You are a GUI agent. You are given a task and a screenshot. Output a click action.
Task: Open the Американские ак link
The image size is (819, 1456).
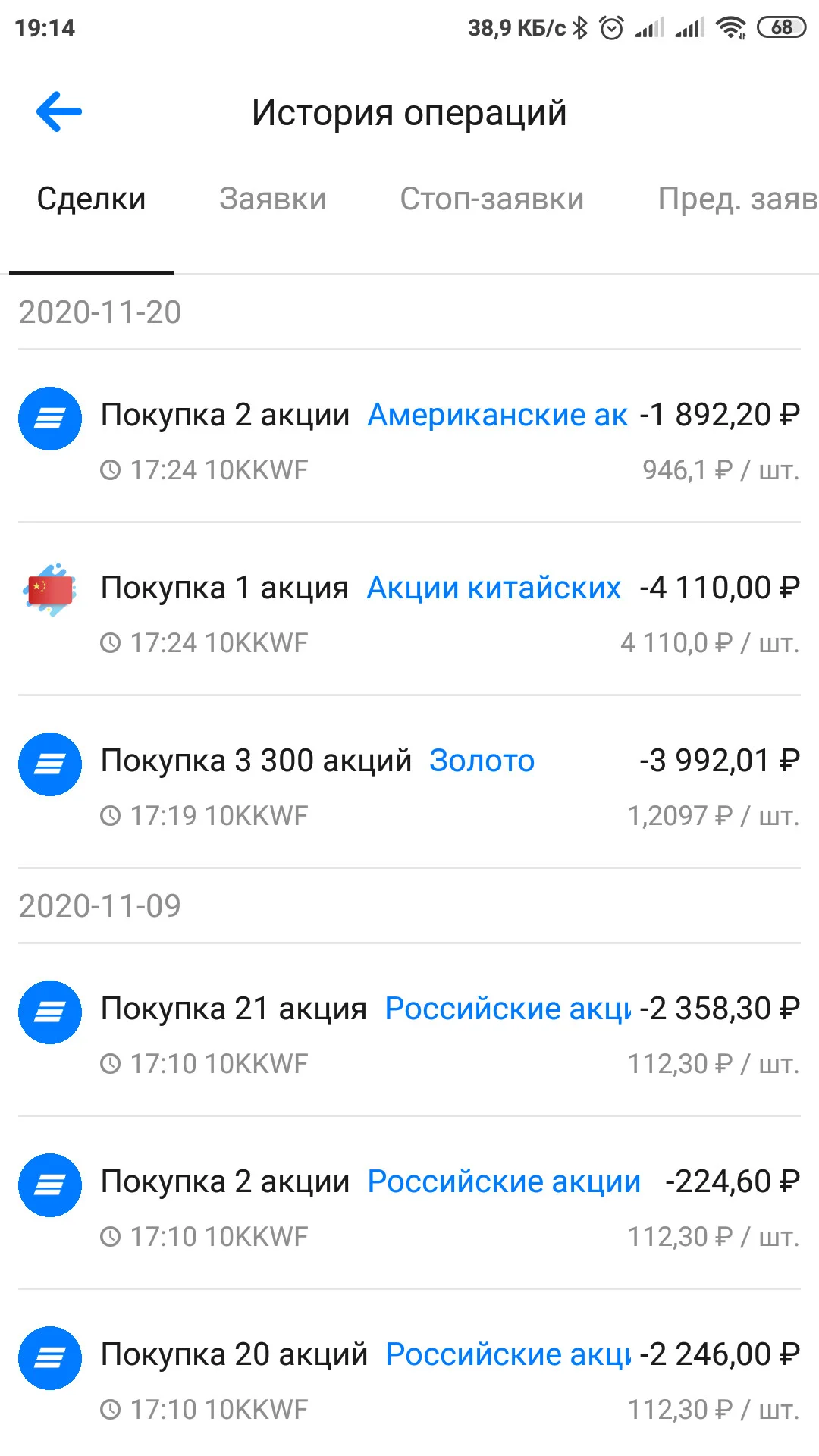point(497,416)
